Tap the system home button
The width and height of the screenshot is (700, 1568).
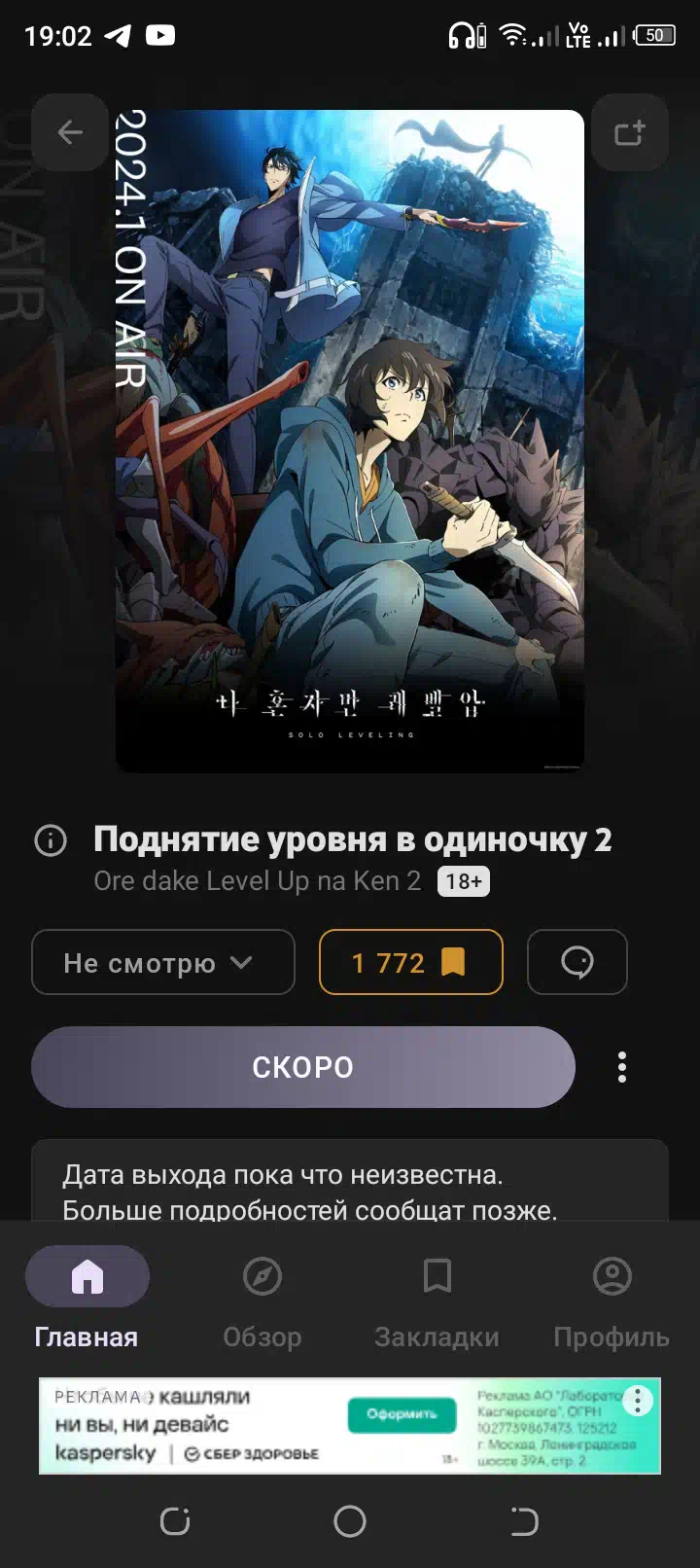350,1520
